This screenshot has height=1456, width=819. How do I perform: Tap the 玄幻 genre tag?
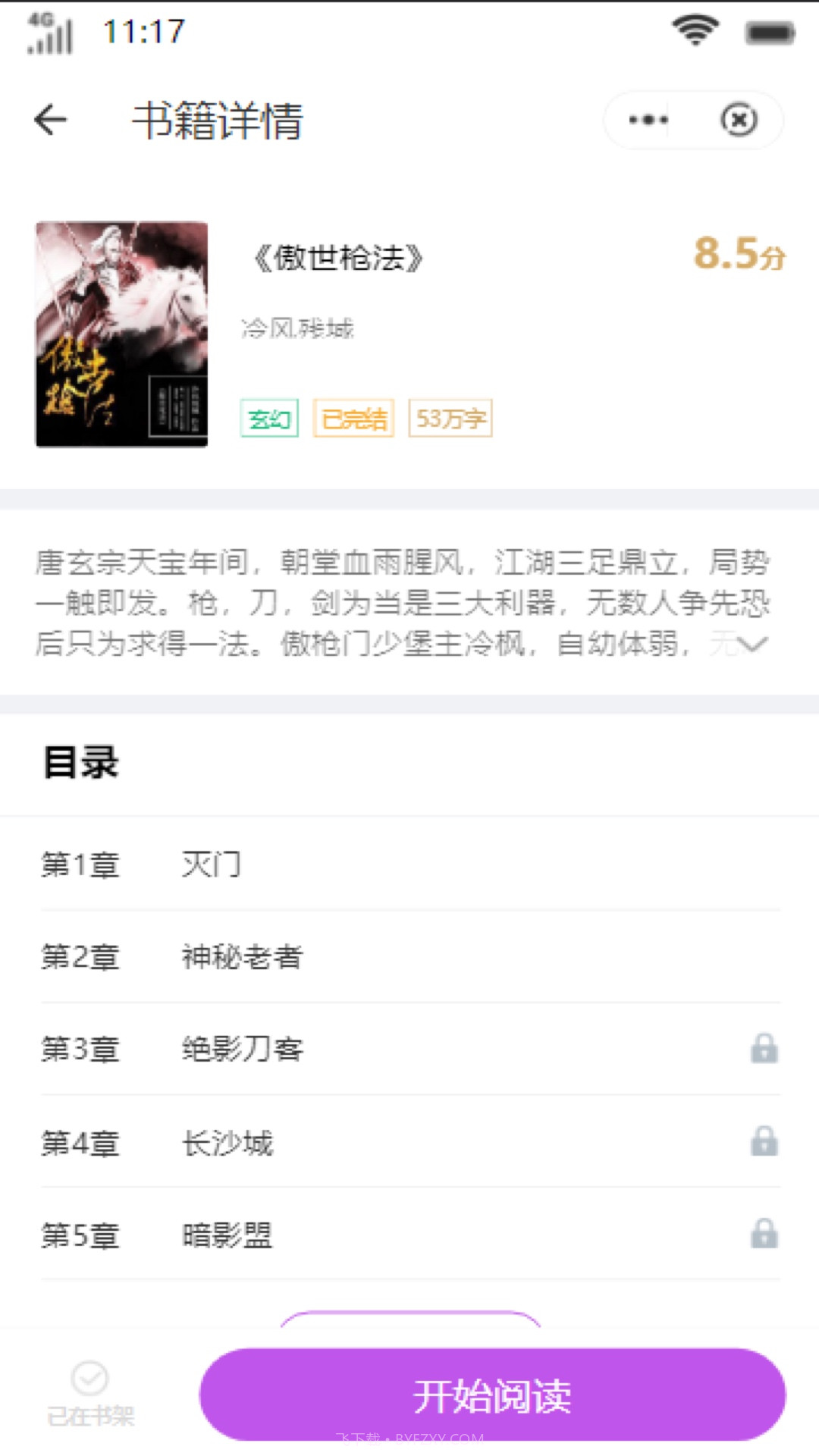point(269,418)
